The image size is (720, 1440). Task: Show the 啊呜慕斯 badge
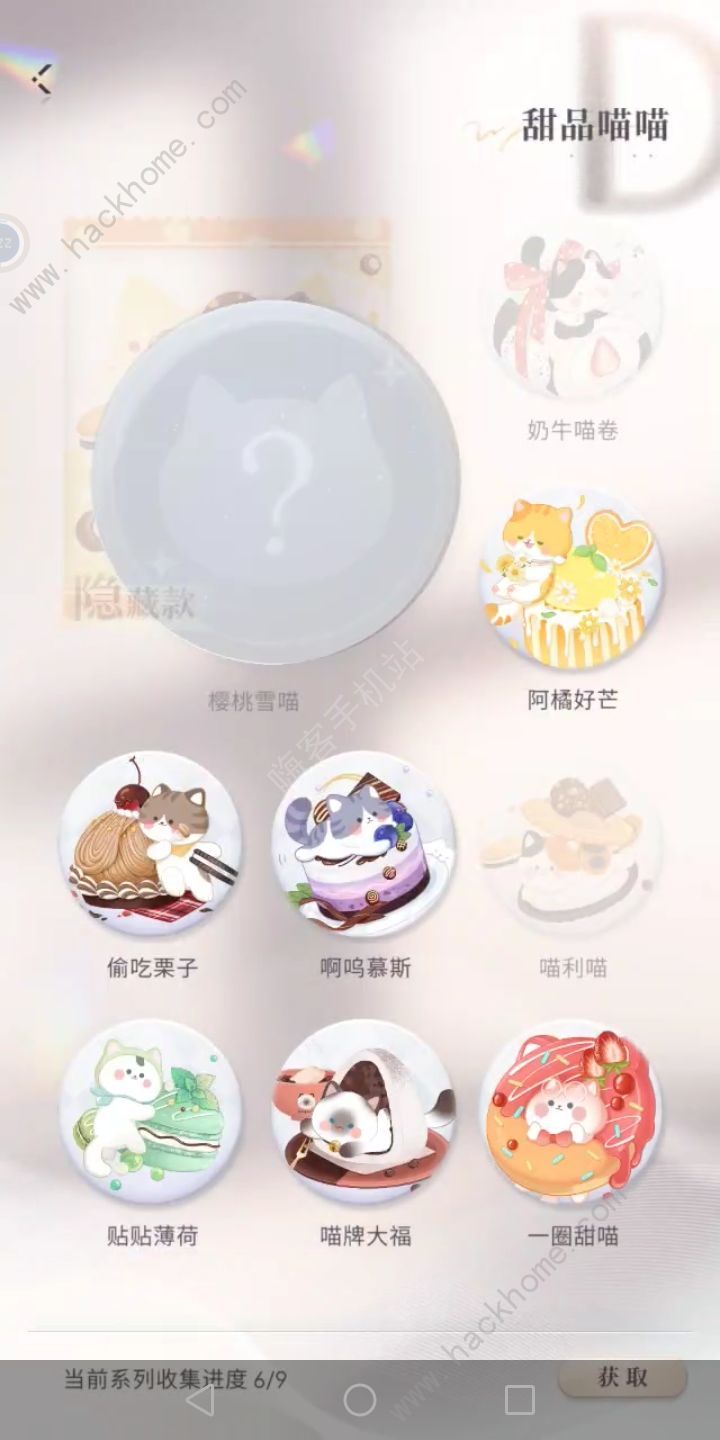point(364,843)
